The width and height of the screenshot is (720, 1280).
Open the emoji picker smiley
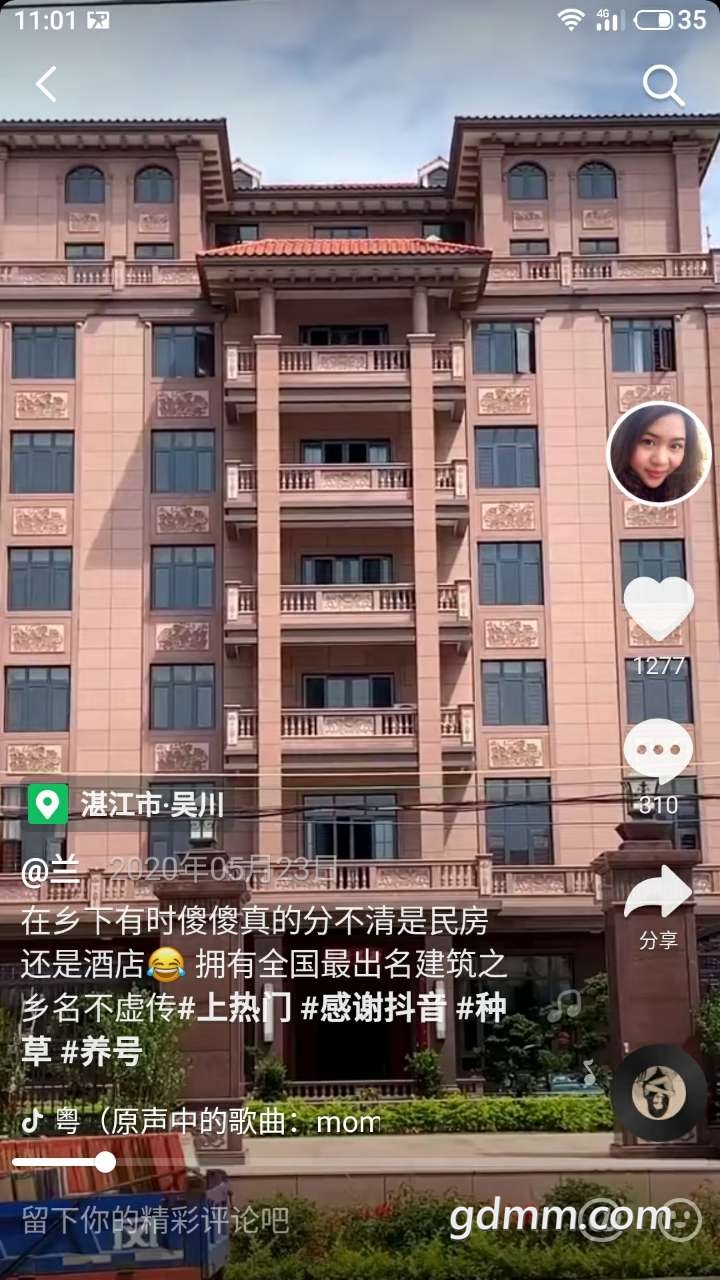click(680, 1220)
